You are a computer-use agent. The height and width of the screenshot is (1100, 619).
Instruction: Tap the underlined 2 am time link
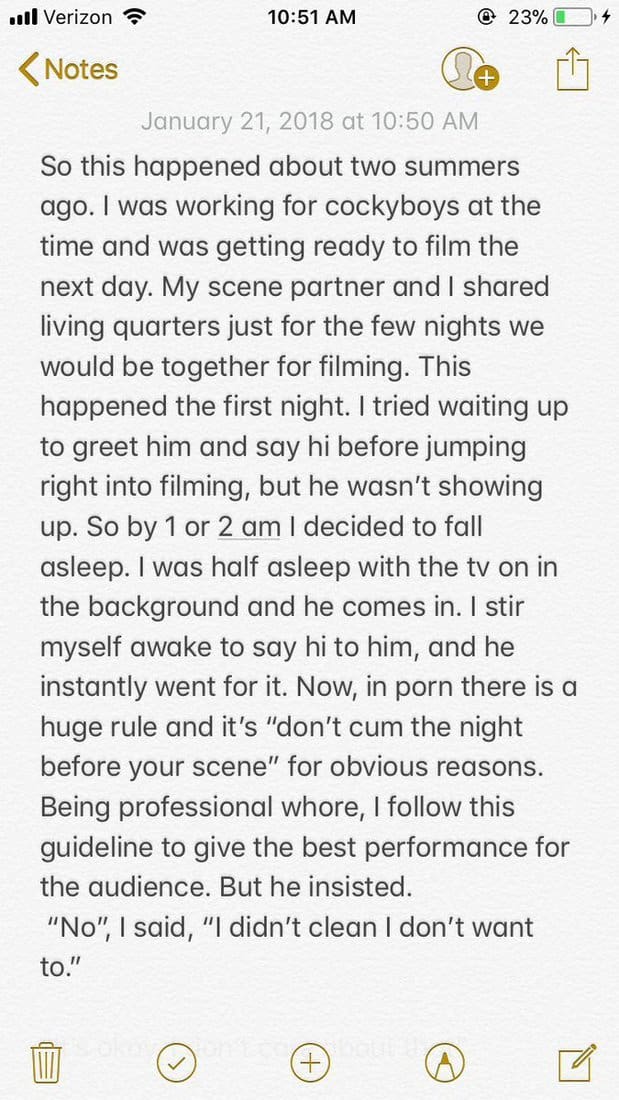249,527
